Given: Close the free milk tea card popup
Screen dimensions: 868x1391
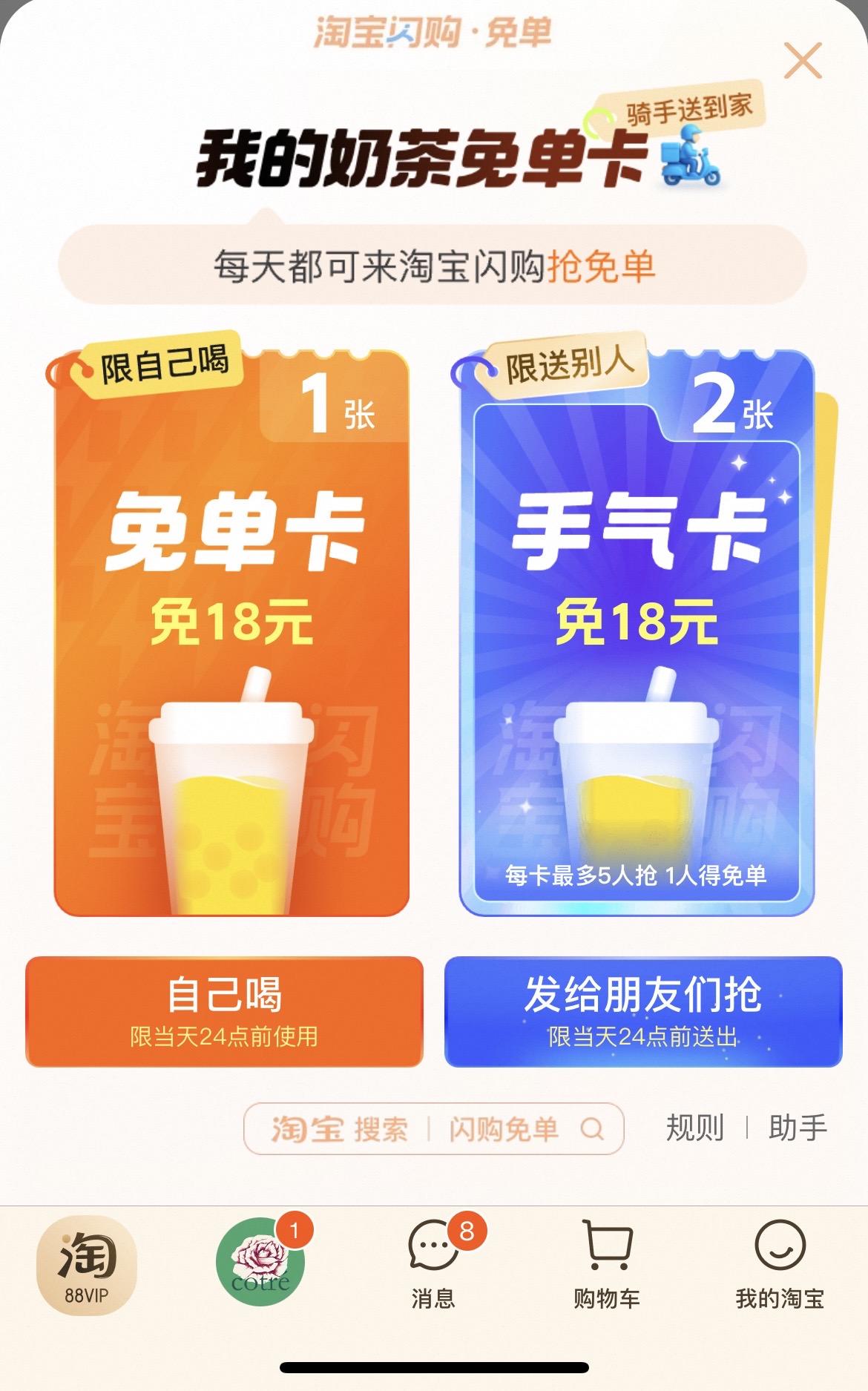Looking at the screenshot, I should [803, 60].
